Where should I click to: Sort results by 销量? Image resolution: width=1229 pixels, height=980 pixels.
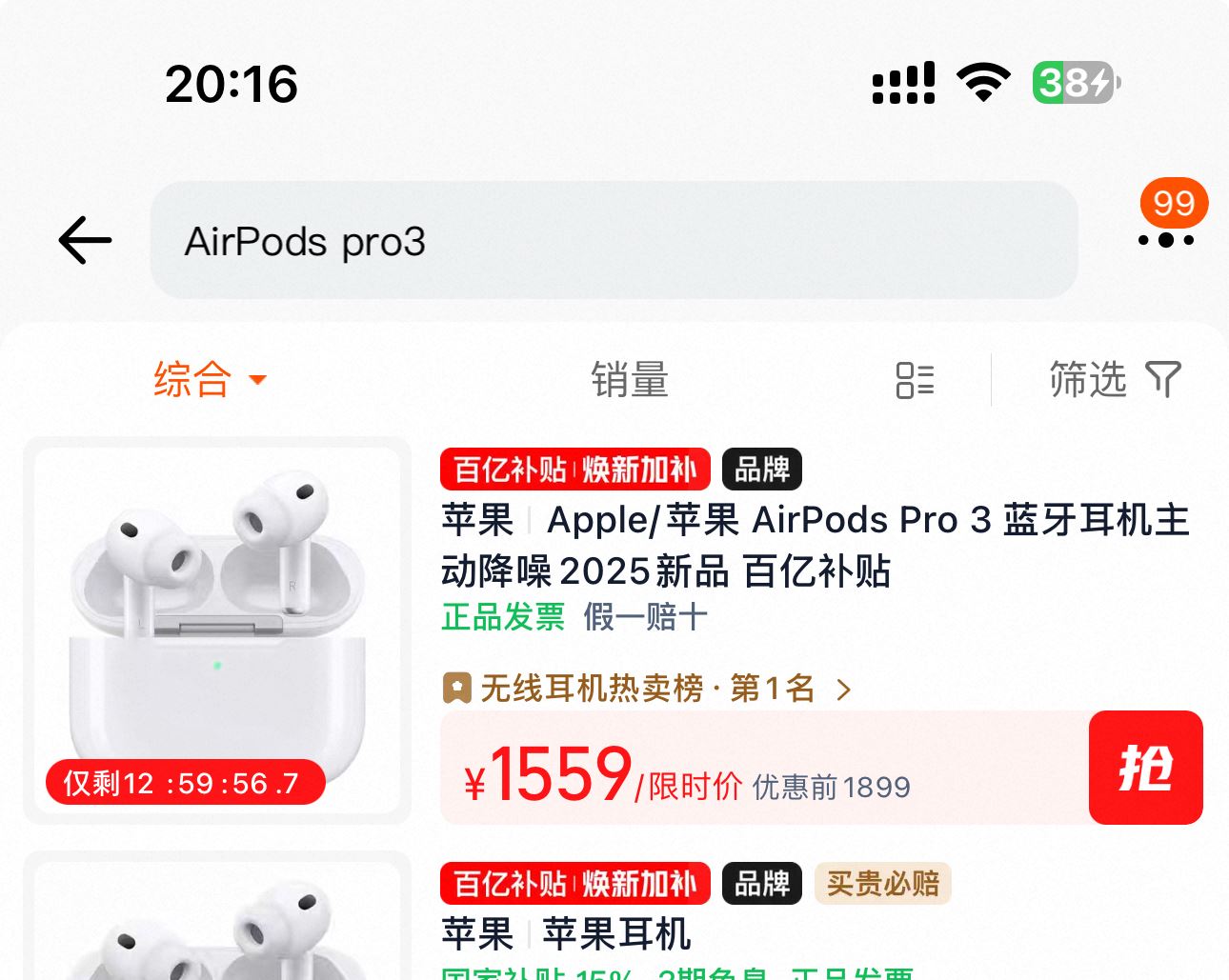(x=629, y=379)
